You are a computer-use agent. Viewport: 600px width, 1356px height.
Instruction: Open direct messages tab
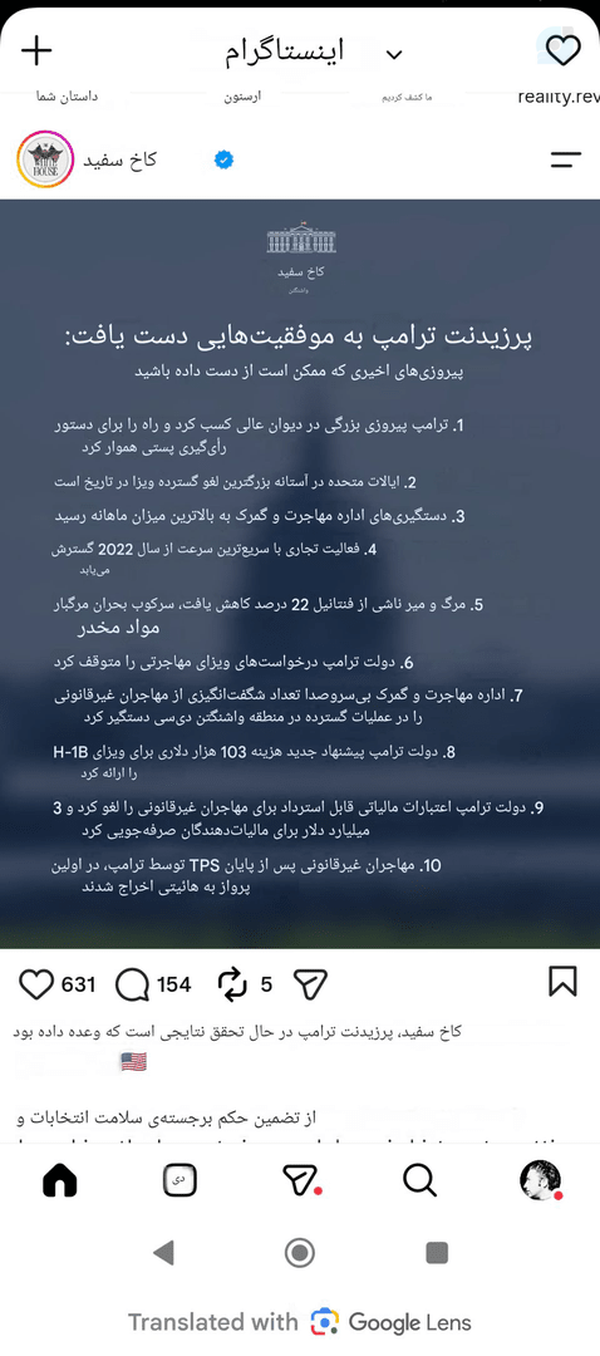coord(300,1181)
